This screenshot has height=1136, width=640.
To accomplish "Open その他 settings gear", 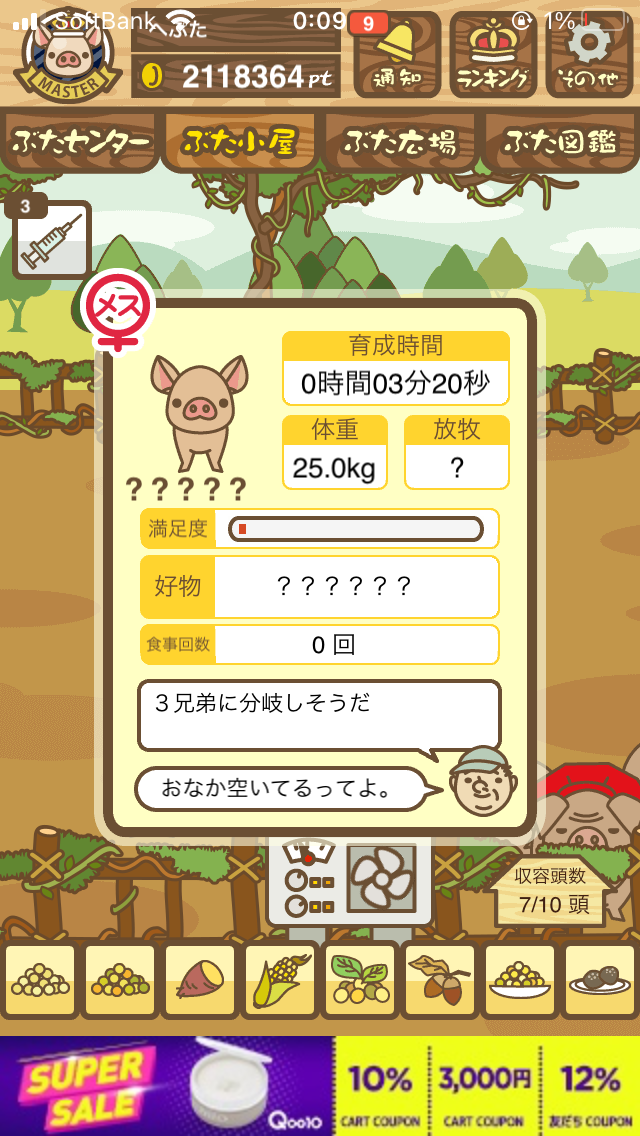I will [588, 55].
